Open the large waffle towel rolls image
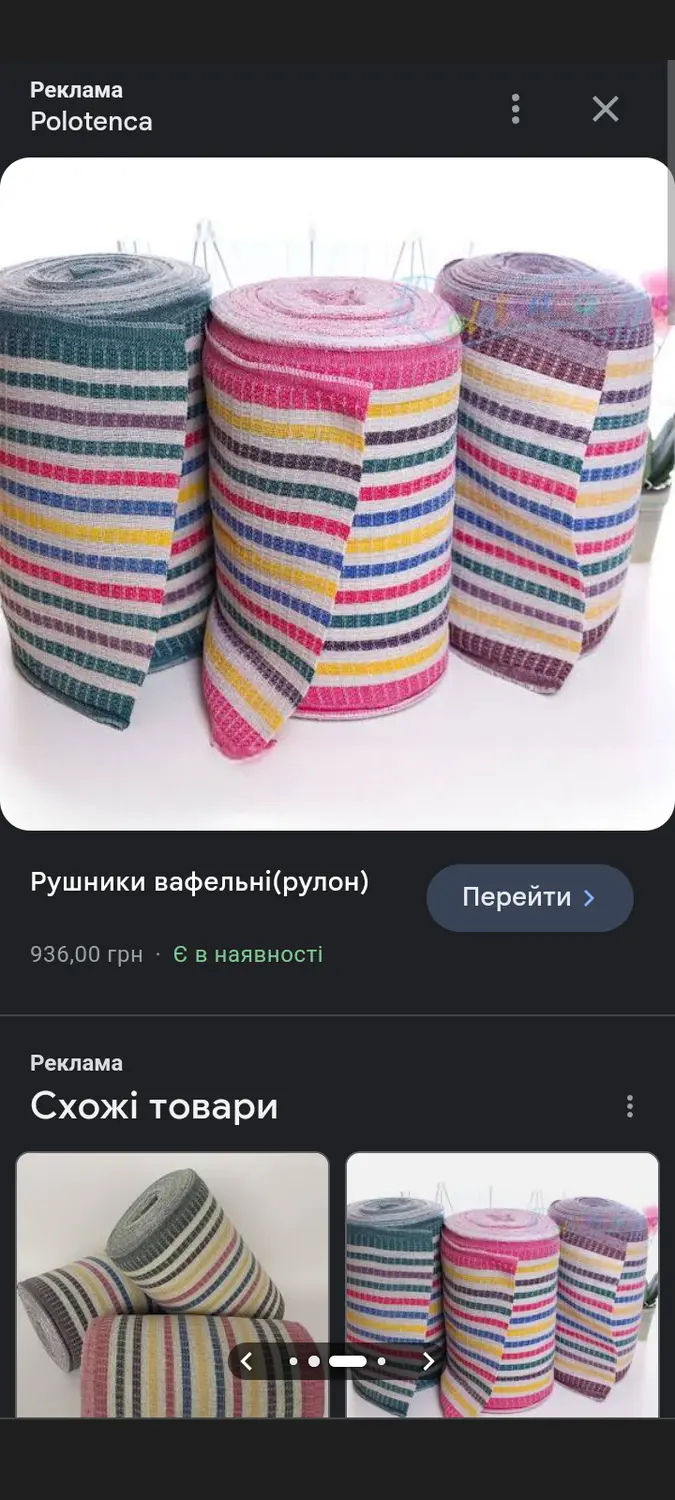 (336, 493)
